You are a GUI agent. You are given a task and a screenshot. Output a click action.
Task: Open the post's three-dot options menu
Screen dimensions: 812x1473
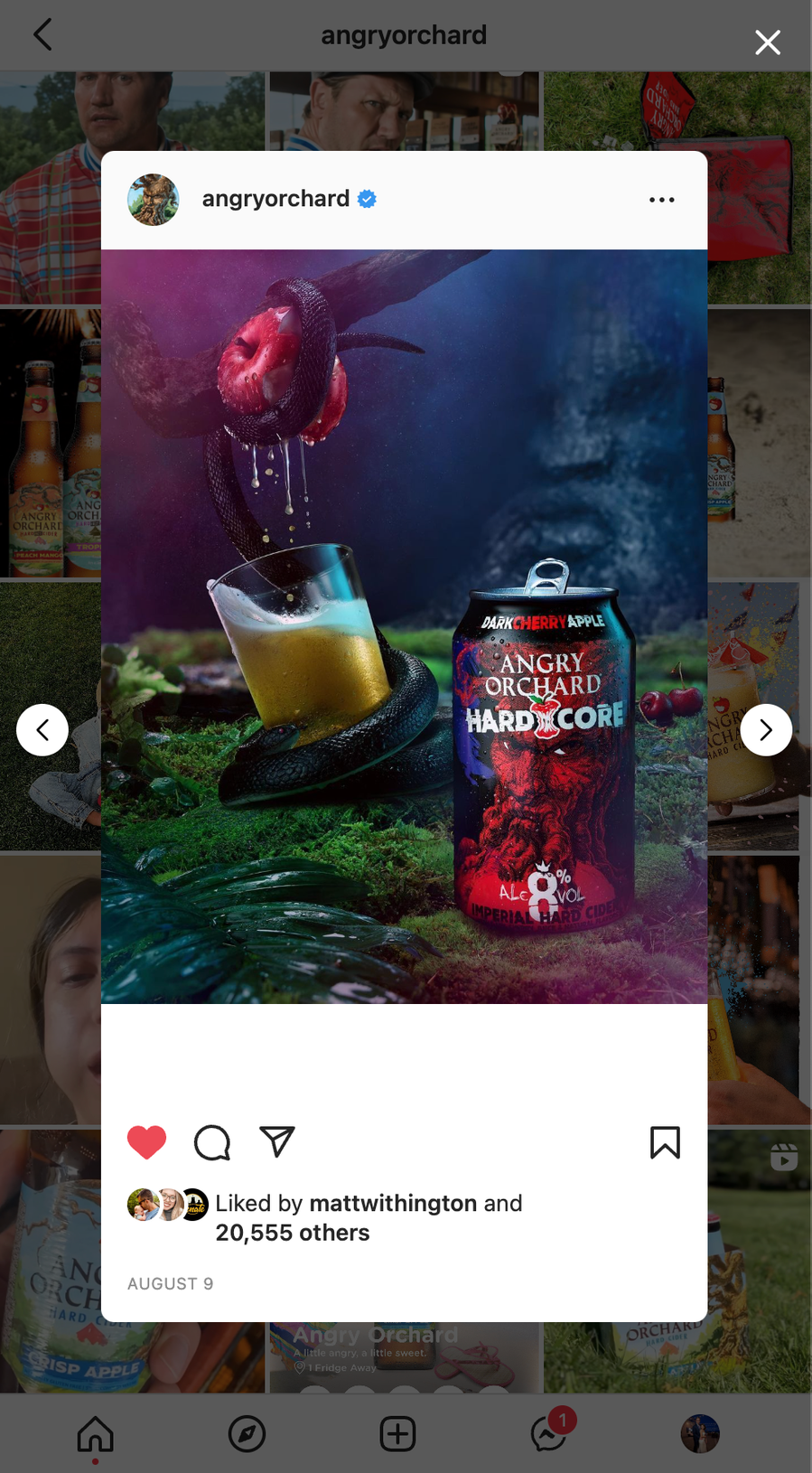[661, 200]
